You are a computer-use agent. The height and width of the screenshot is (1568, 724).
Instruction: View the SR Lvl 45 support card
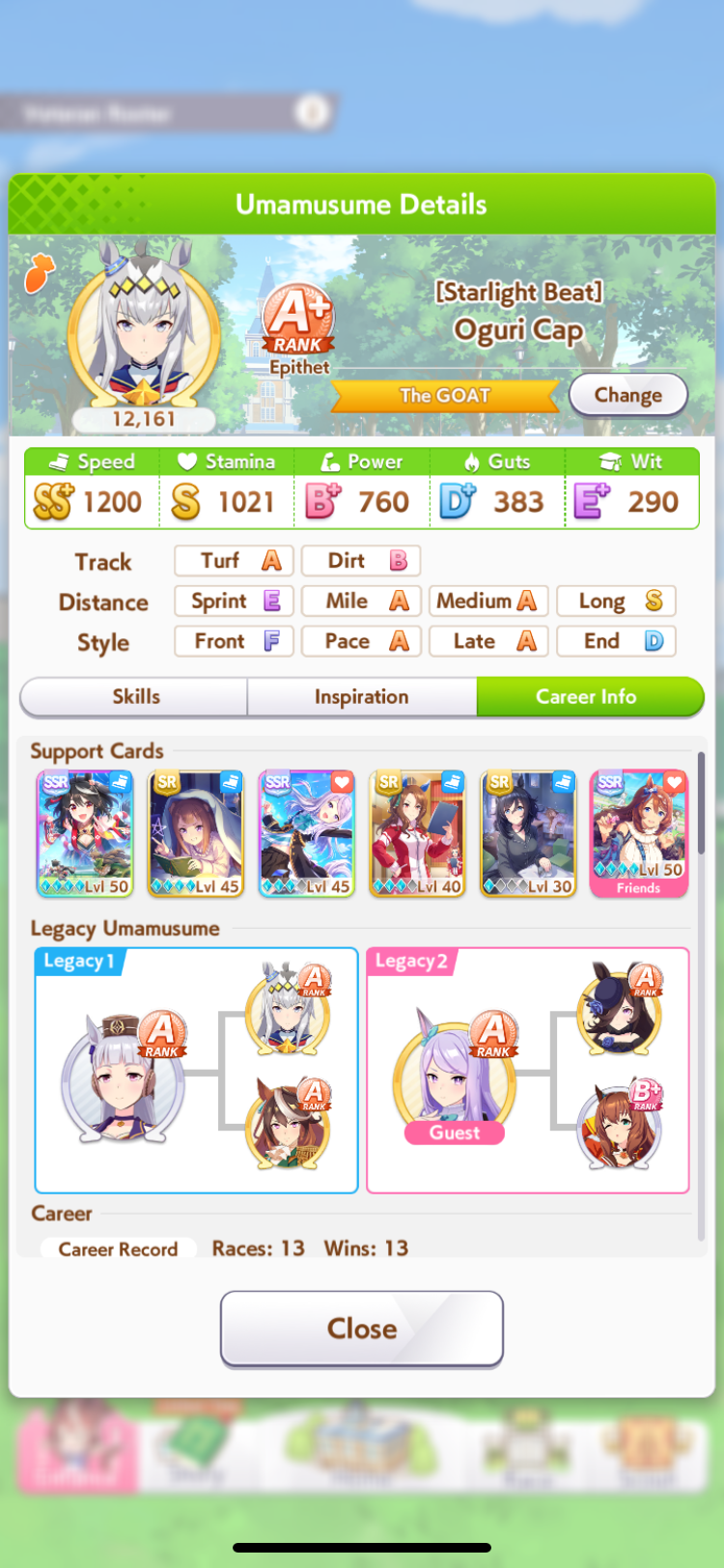196,834
